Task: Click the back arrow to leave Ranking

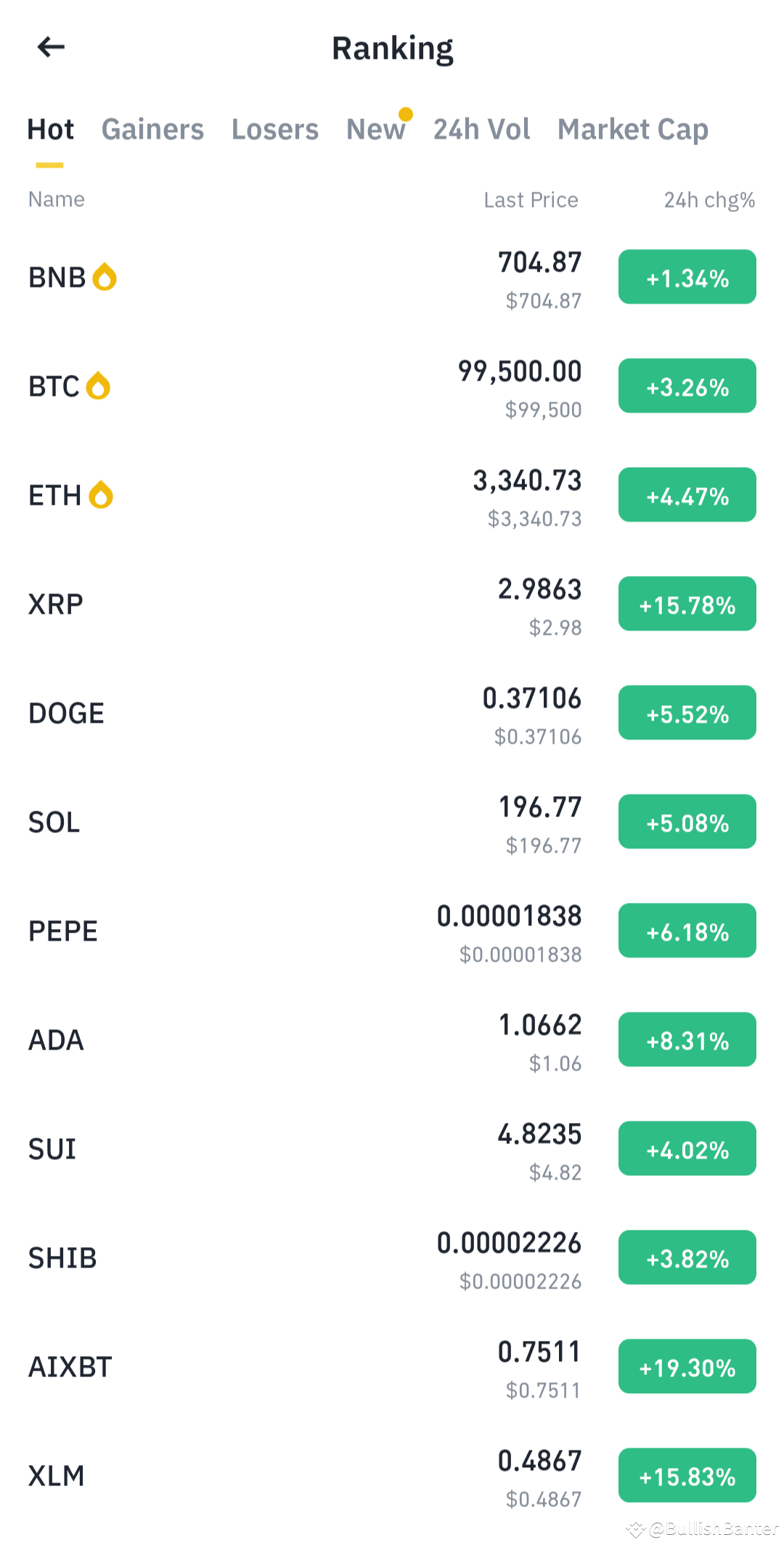Action: coord(51,46)
